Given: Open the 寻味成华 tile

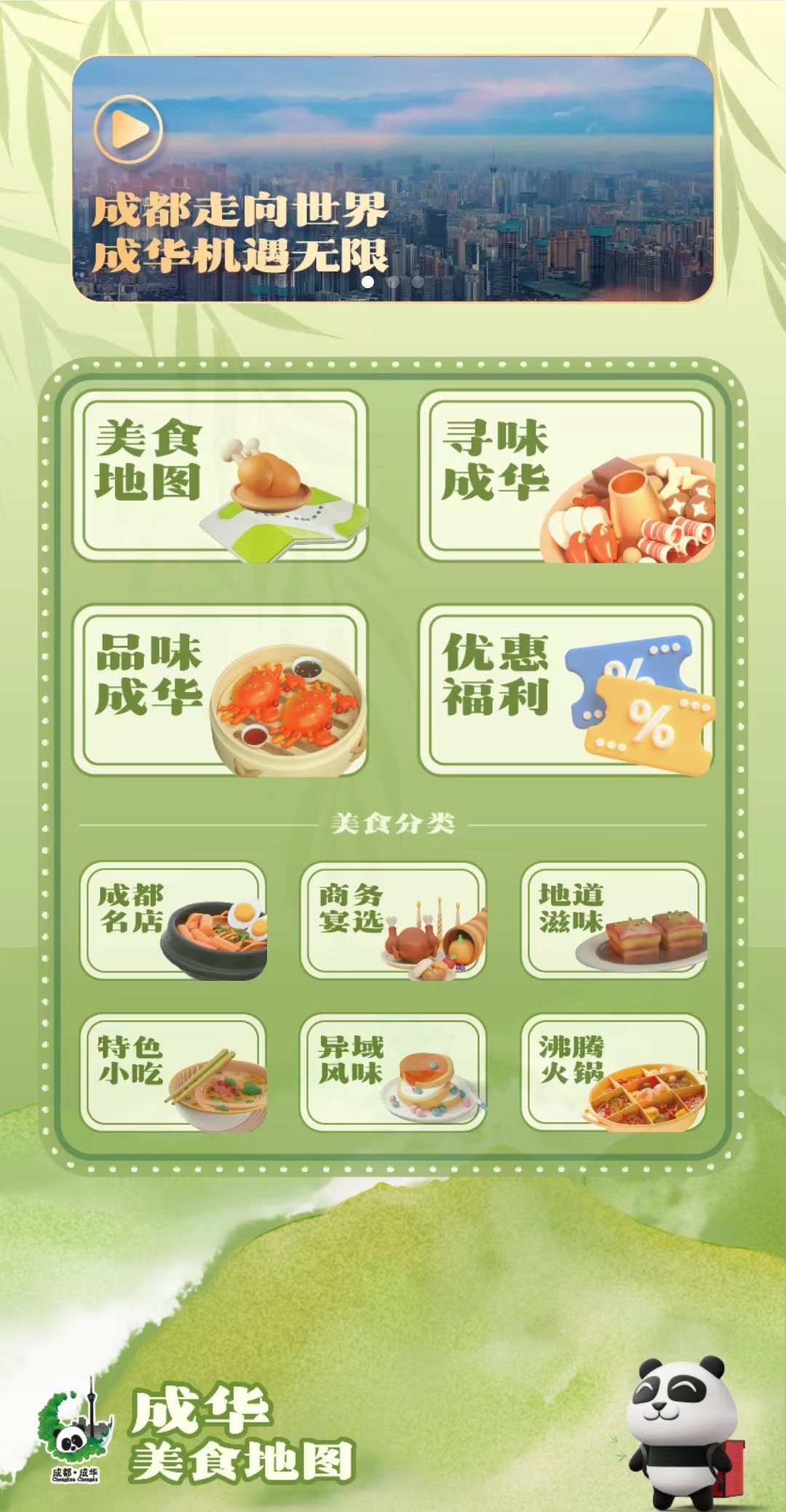Looking at the screenshot, I should (x=566, y=476).
